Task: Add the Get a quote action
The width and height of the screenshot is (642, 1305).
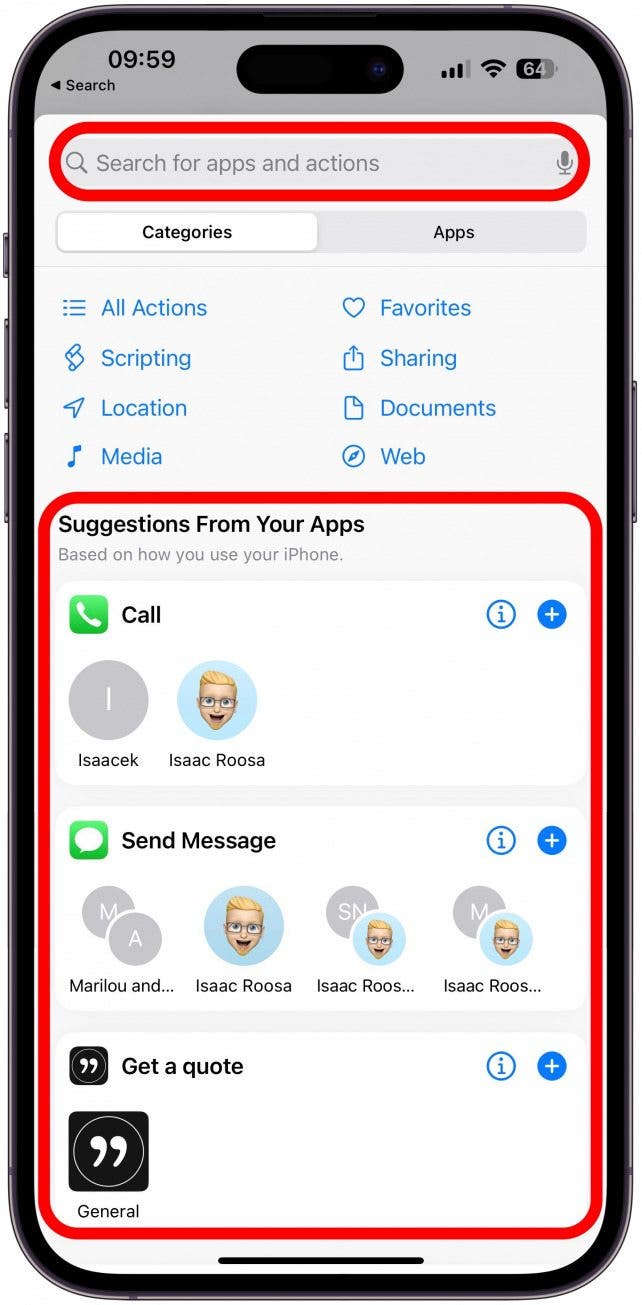Action: [x=552, y=1067]
